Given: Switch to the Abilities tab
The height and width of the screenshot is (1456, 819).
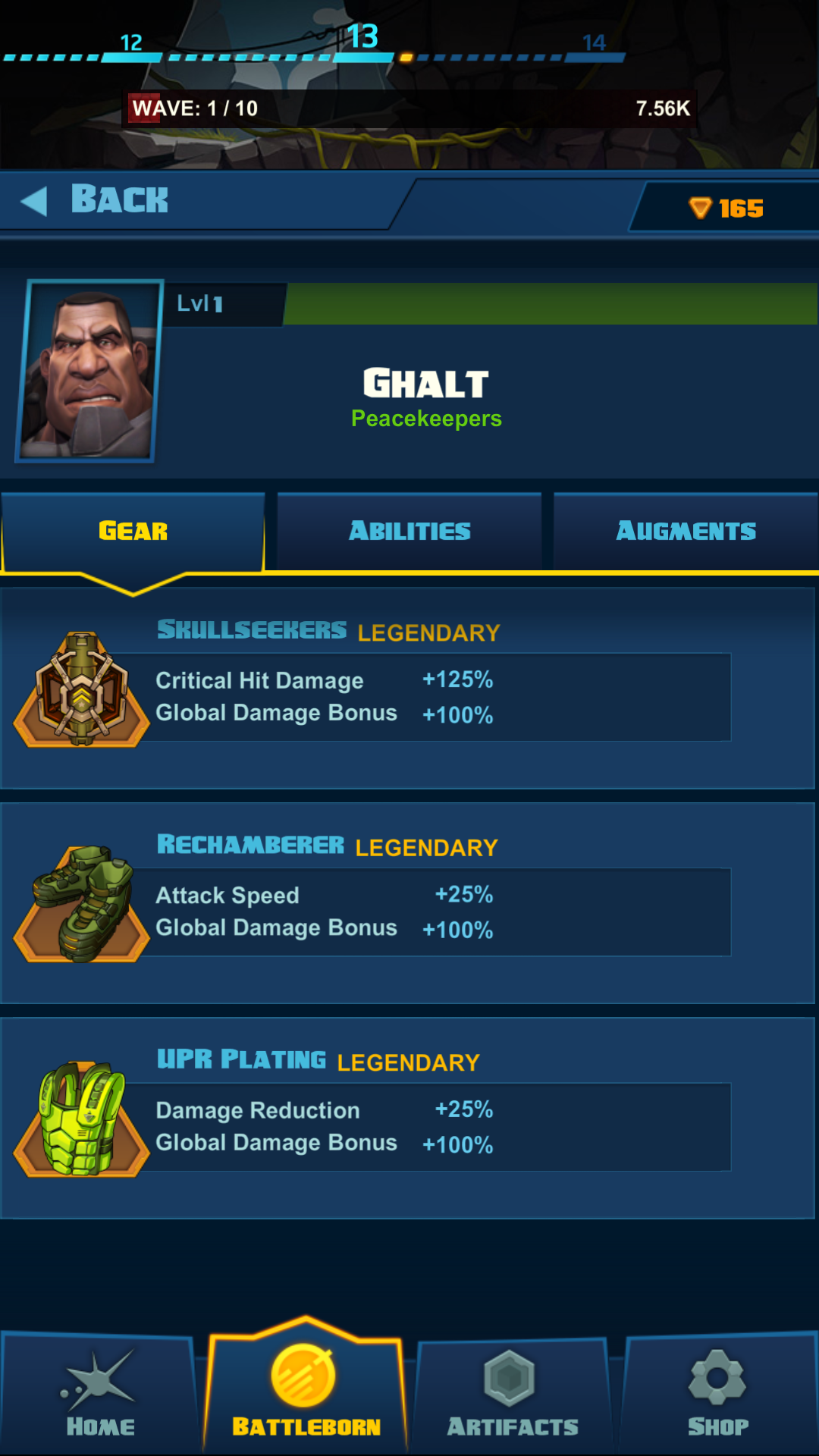Looking at the screenshot, I should 409,531.
